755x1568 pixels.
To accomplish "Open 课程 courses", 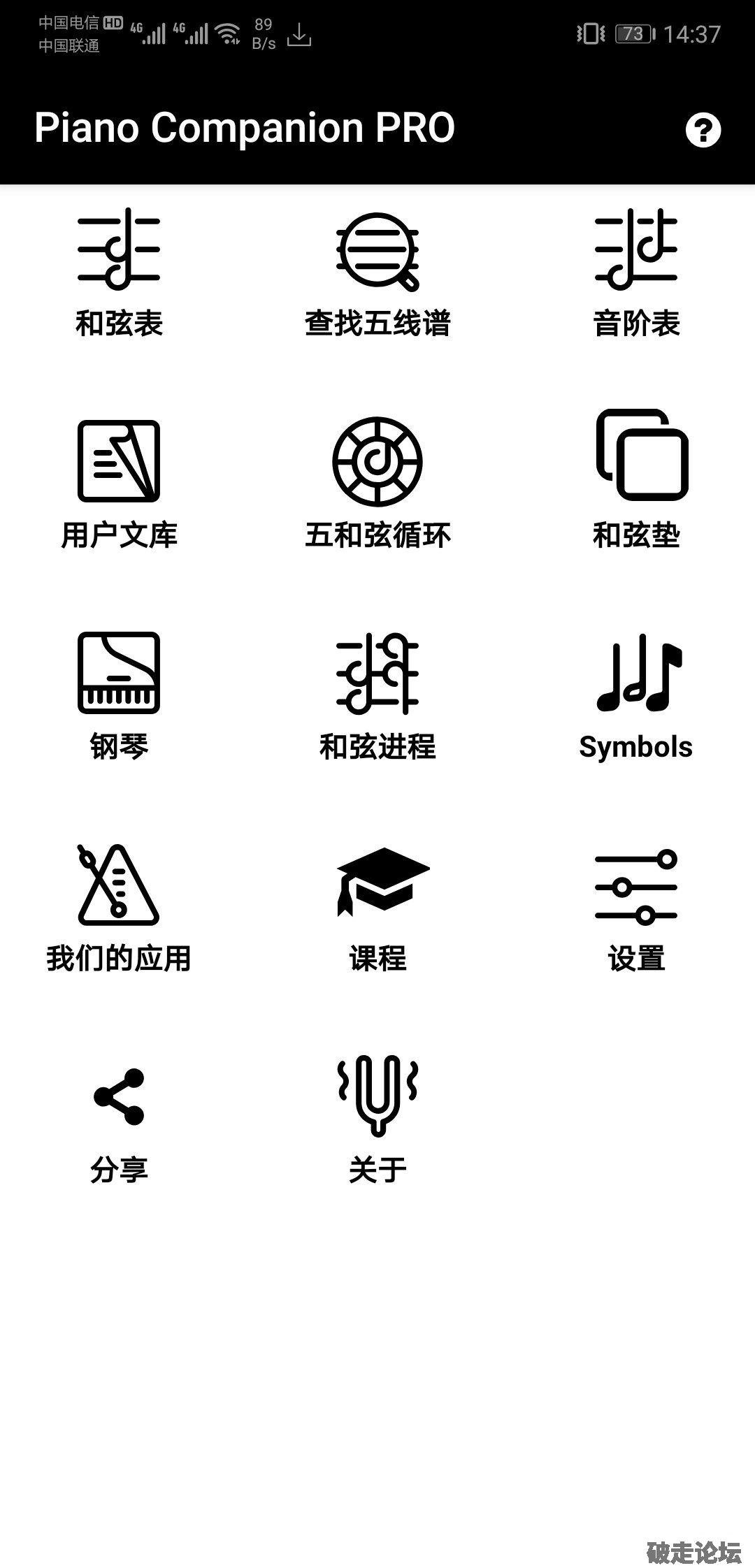I will (377, 908).
